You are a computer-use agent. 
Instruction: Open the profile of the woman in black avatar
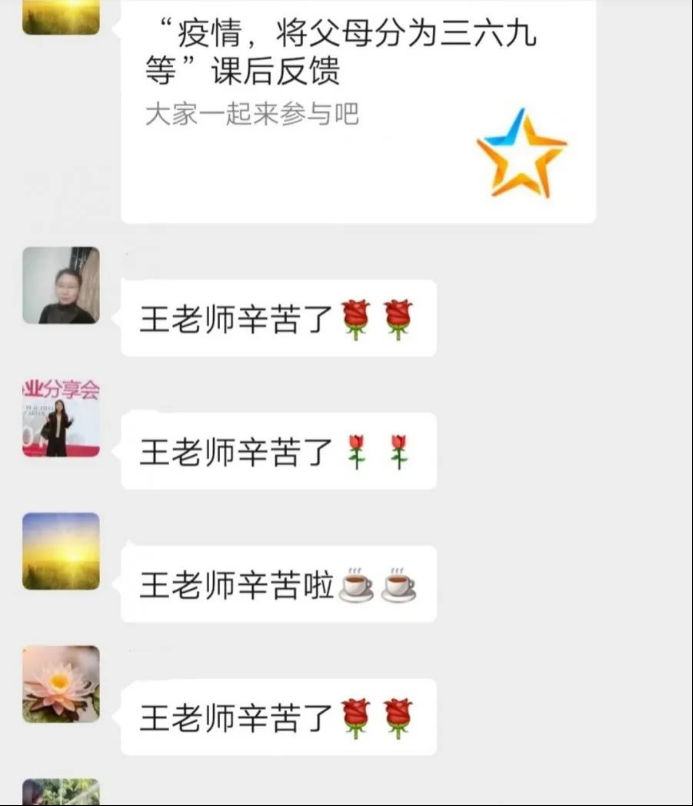[61, 285]
